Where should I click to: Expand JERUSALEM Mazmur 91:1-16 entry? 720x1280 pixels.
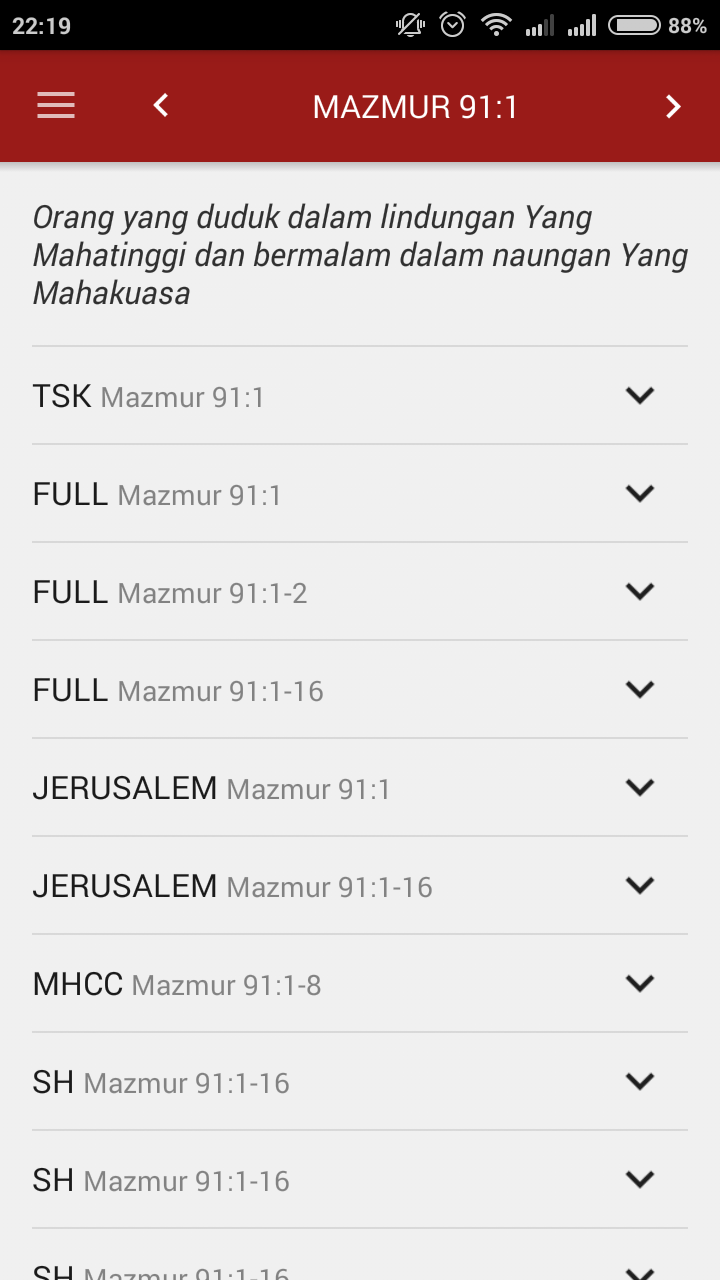tap(639, 886)
